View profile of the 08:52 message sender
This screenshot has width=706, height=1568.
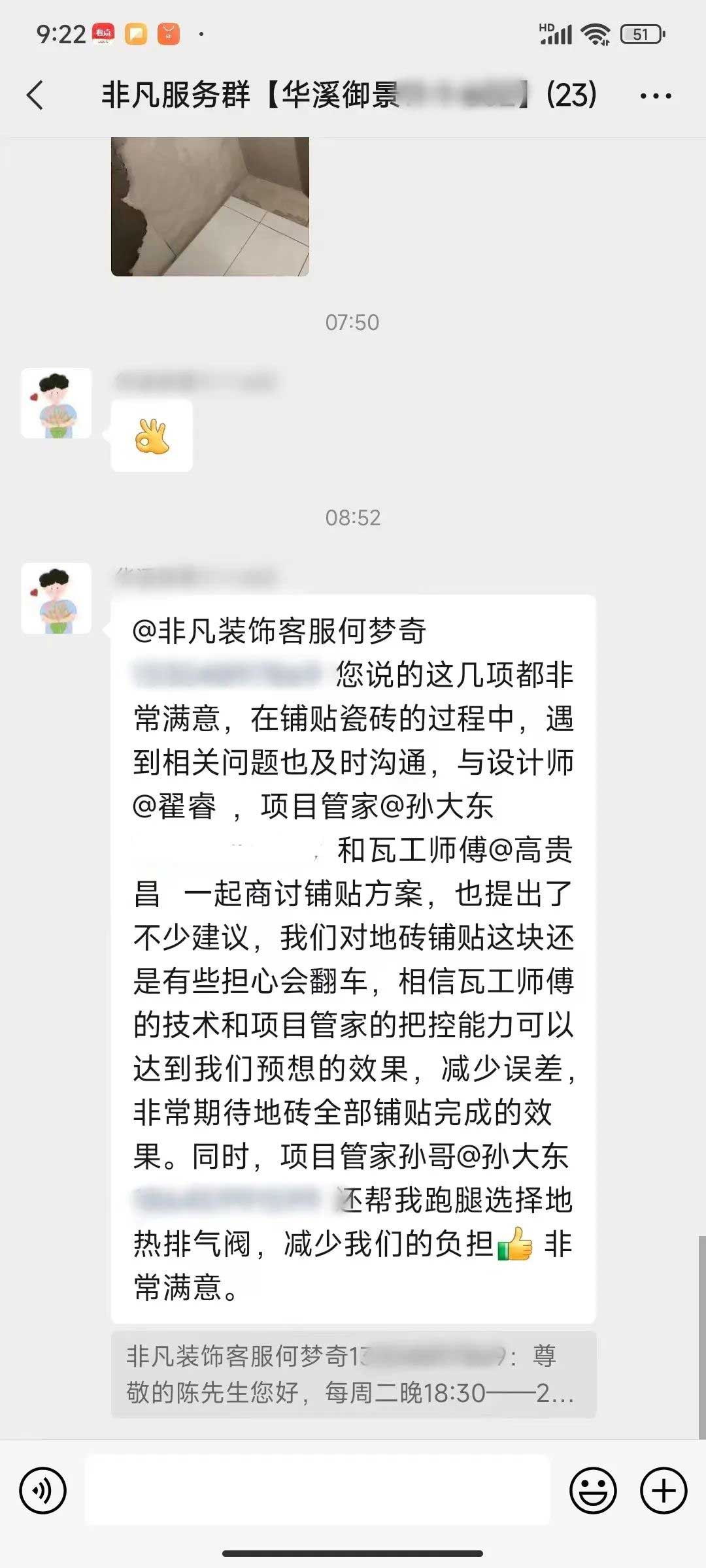pyautogui.click(x=56, y=598)
